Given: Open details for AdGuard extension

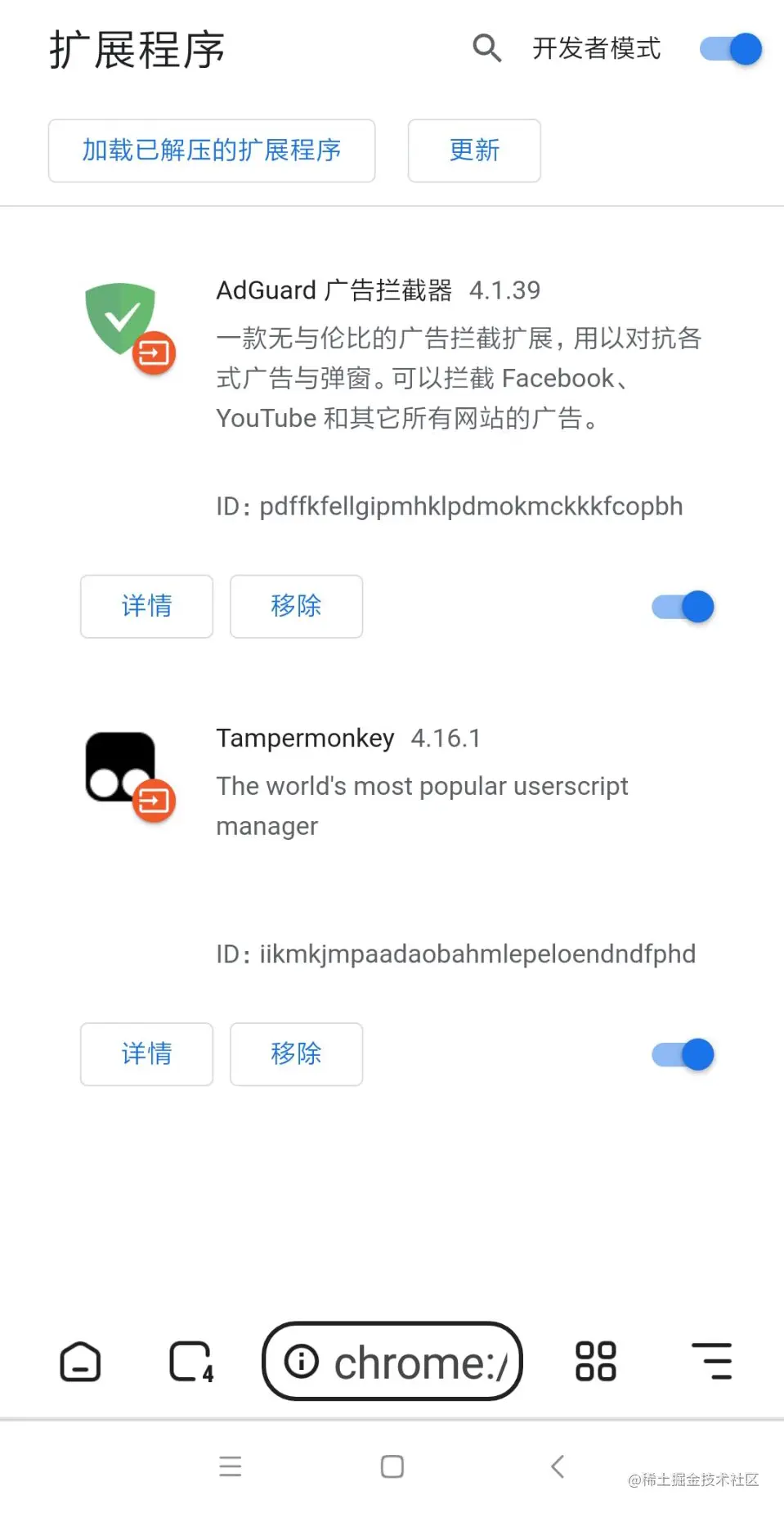Looking at the screenshot, I should (146, 606).
